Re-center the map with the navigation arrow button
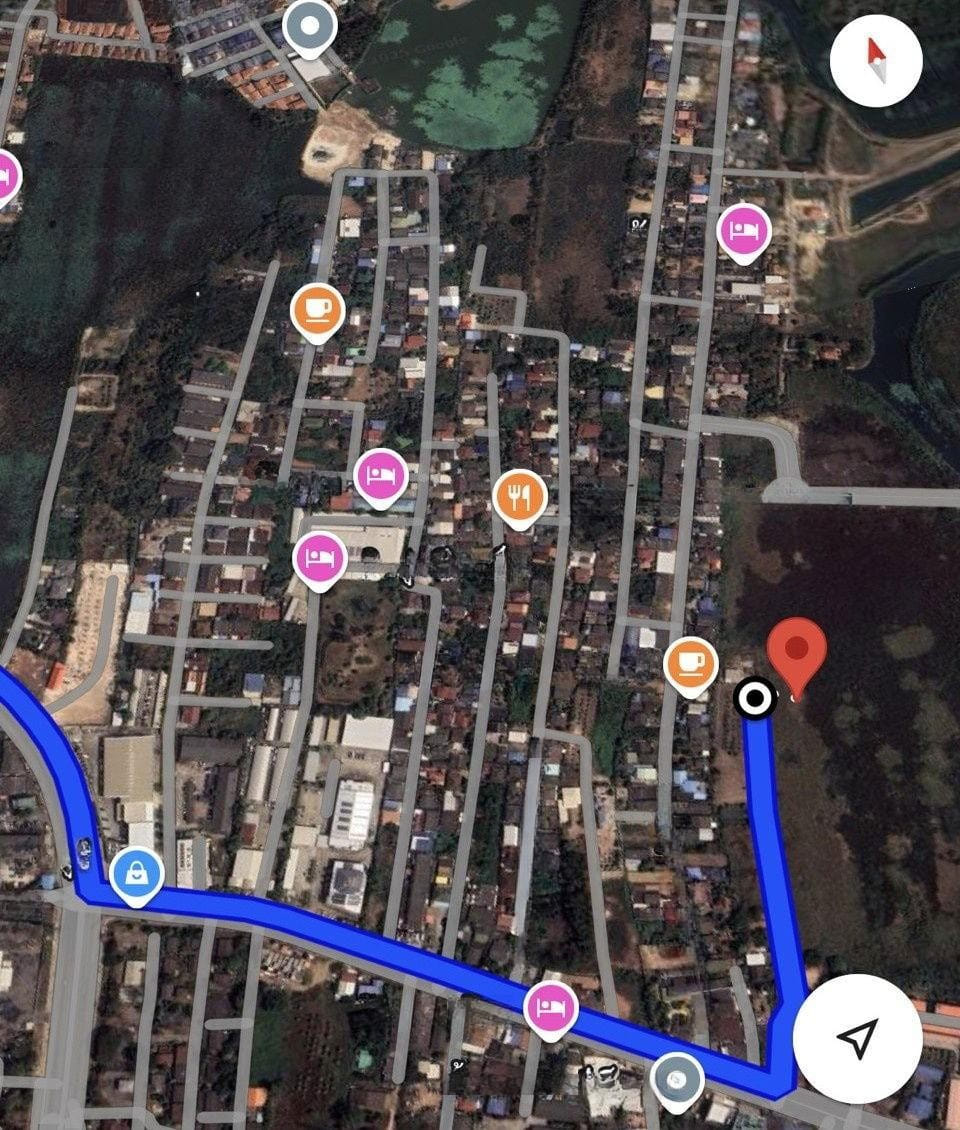Viewport: 960px width, 1130px height. (x=857, y=1038)
